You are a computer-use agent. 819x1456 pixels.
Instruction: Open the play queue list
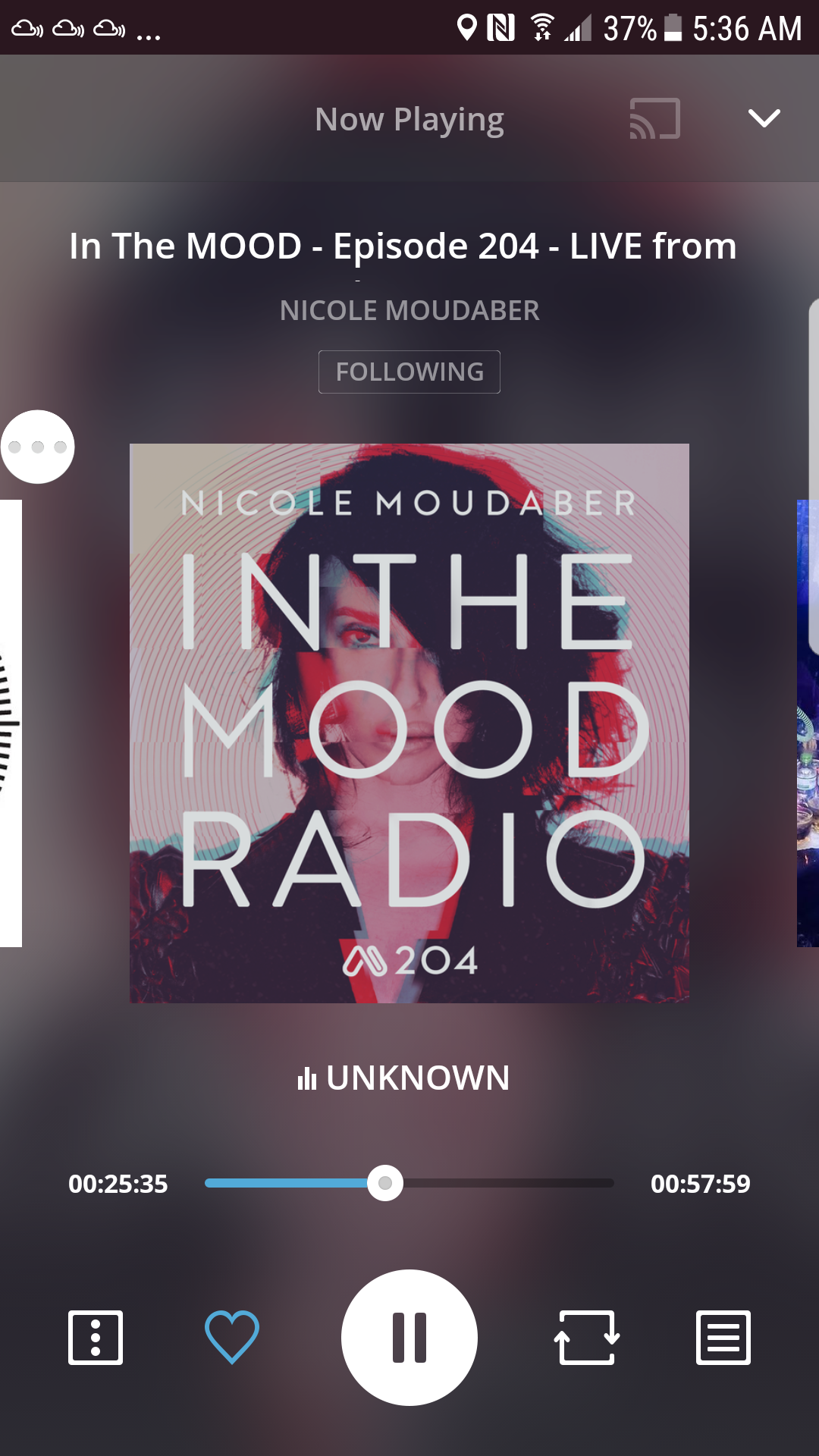point(723,1337)
